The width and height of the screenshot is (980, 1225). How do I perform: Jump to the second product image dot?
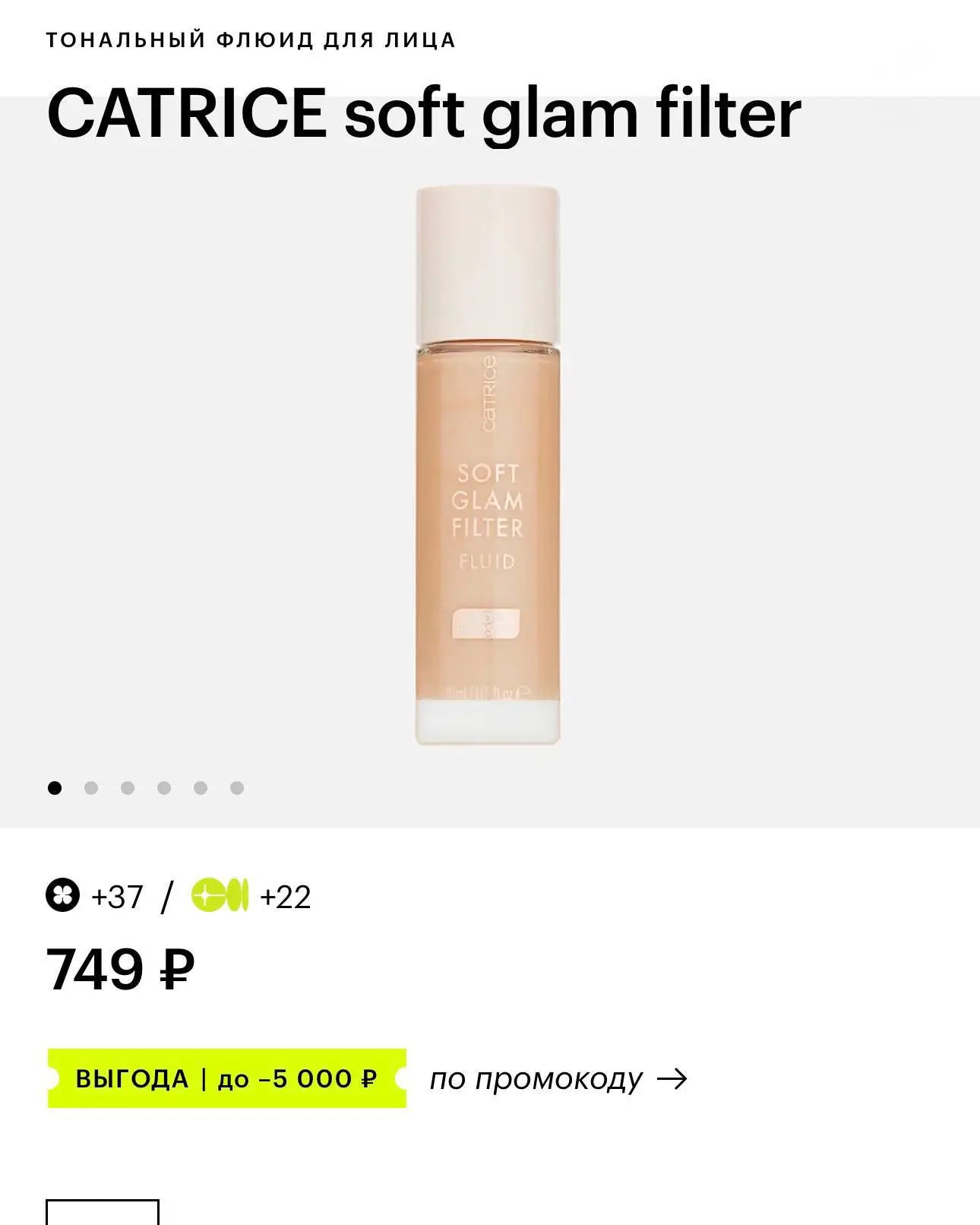click(91, 788)
